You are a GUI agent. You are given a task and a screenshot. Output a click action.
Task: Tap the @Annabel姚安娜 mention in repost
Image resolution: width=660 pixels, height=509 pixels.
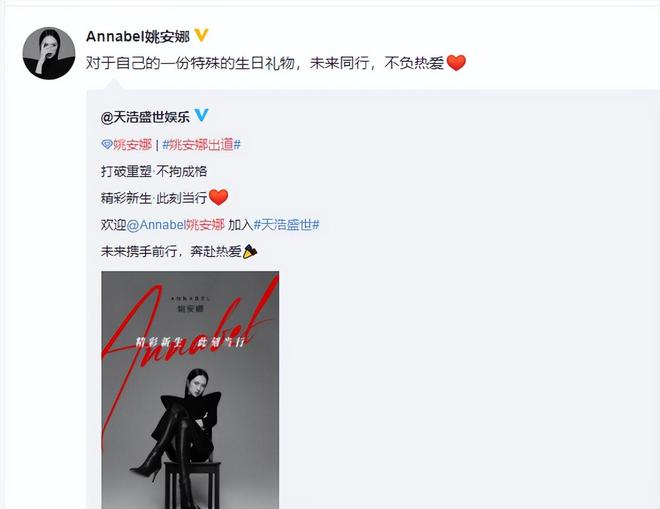coord(177,224)
